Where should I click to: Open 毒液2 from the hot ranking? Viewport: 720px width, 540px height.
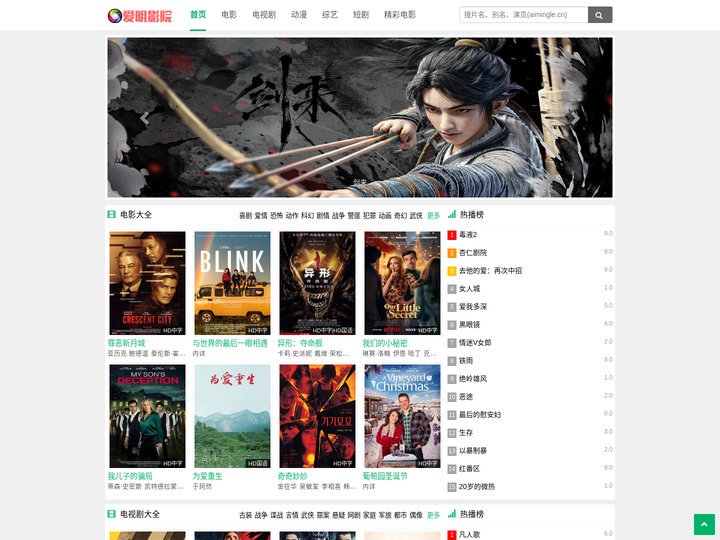468,234
